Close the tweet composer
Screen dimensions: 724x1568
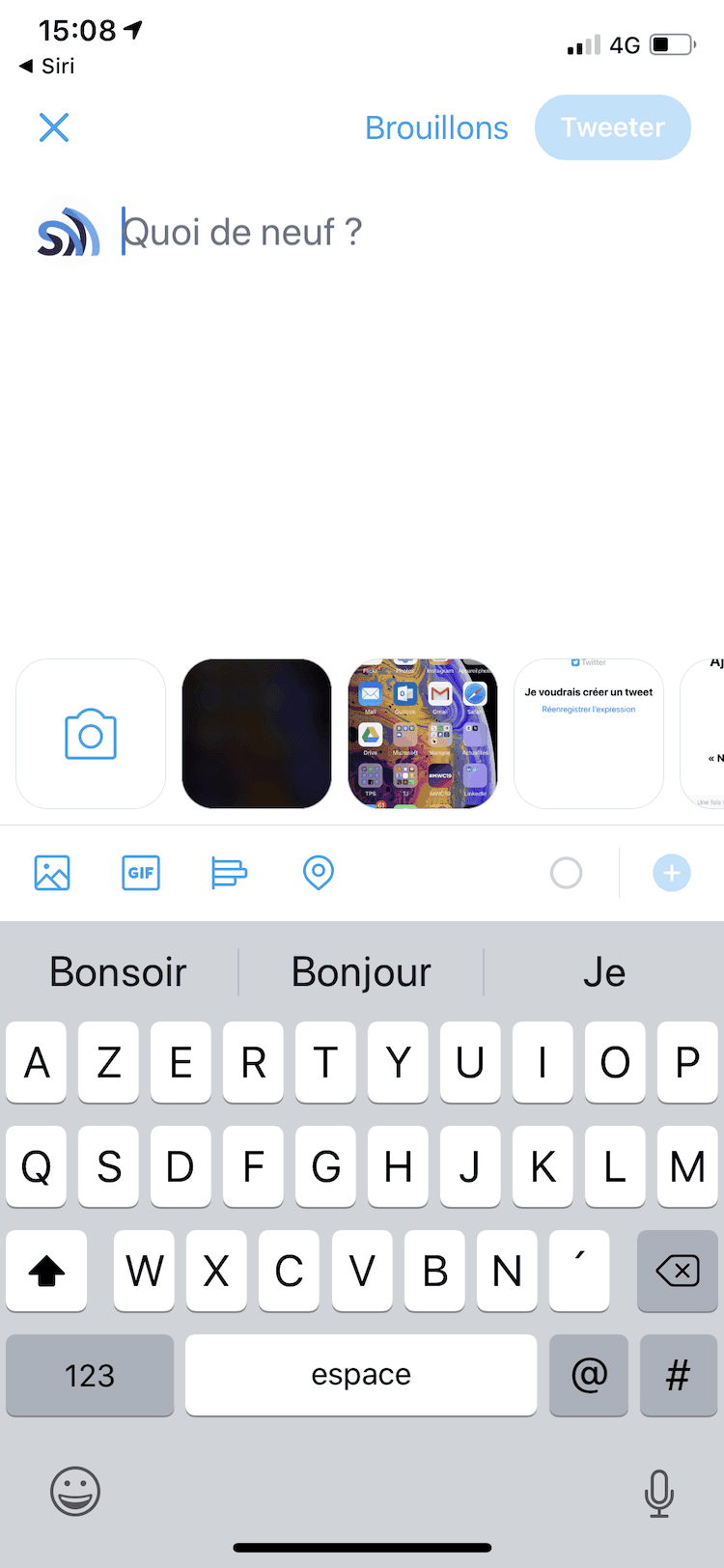point(54,127)
